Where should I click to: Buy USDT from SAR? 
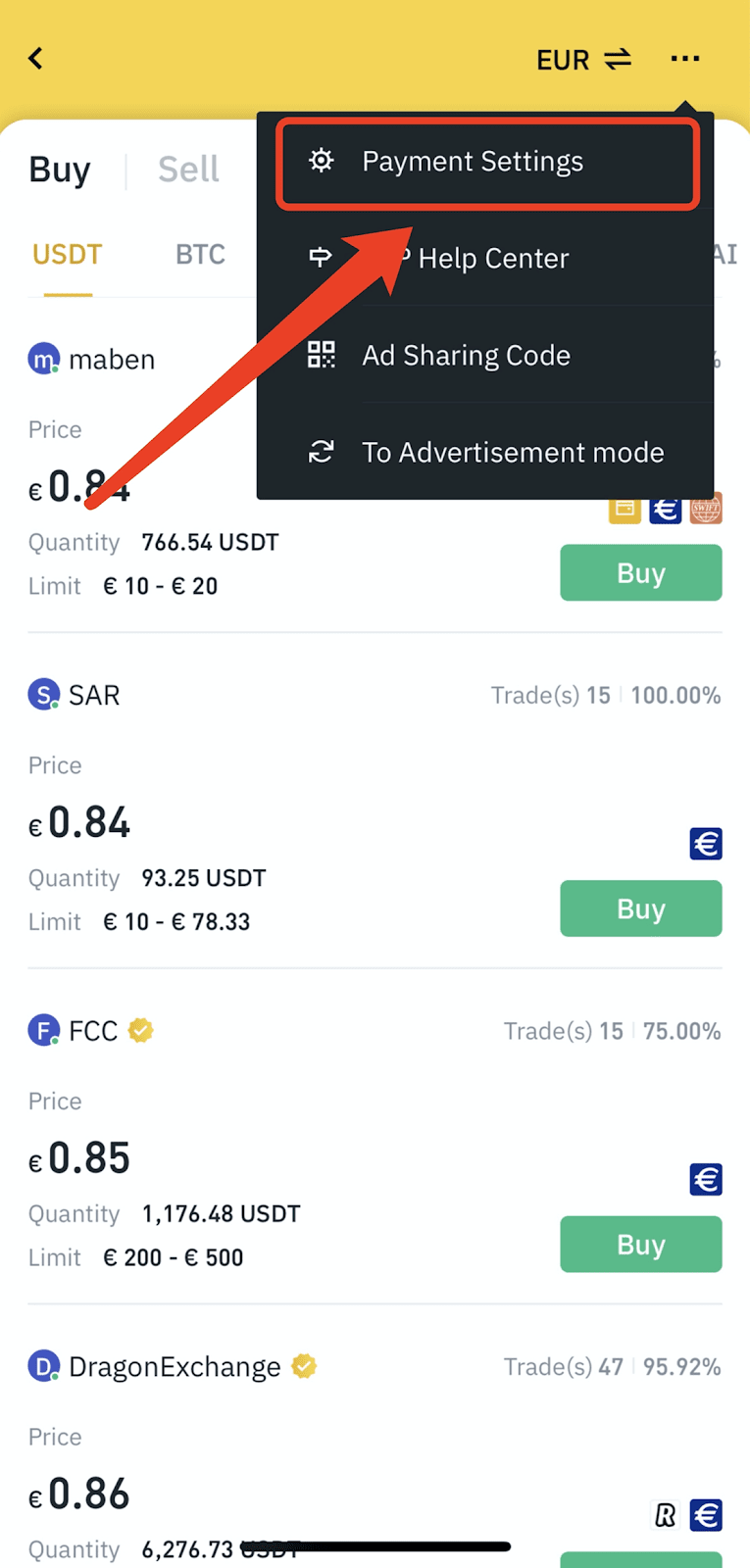[641, 908]
